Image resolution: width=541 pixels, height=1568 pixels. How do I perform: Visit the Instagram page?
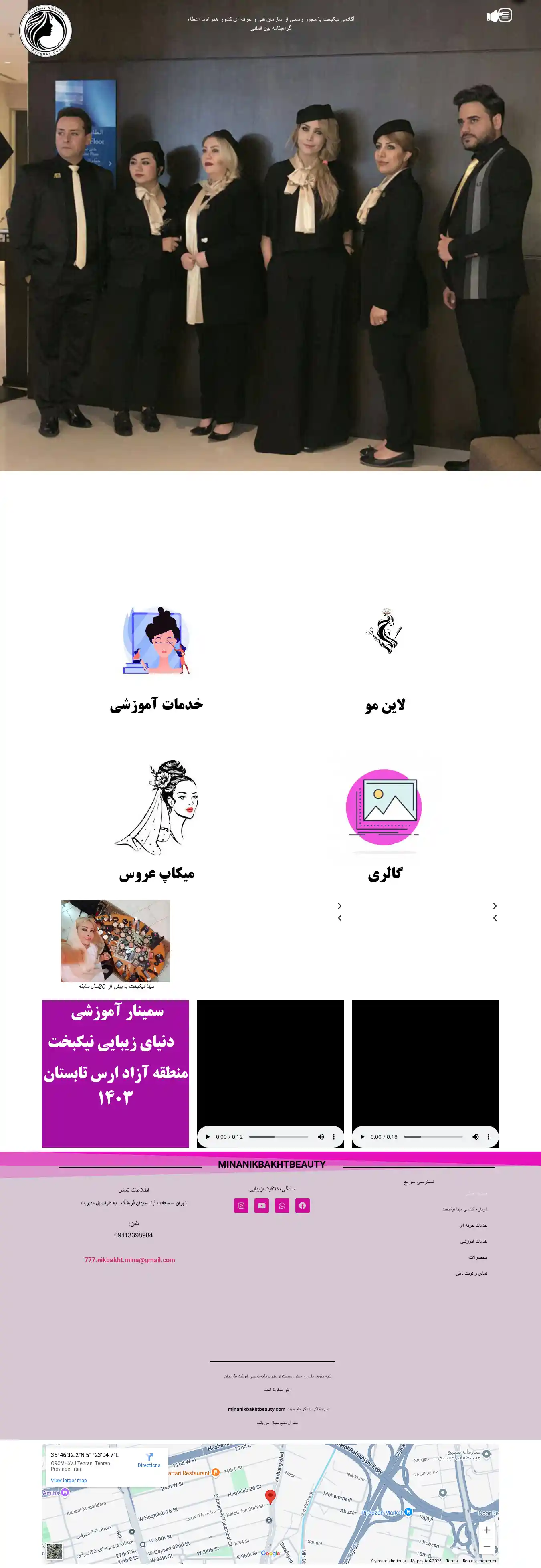click(x=241, y=1205)
